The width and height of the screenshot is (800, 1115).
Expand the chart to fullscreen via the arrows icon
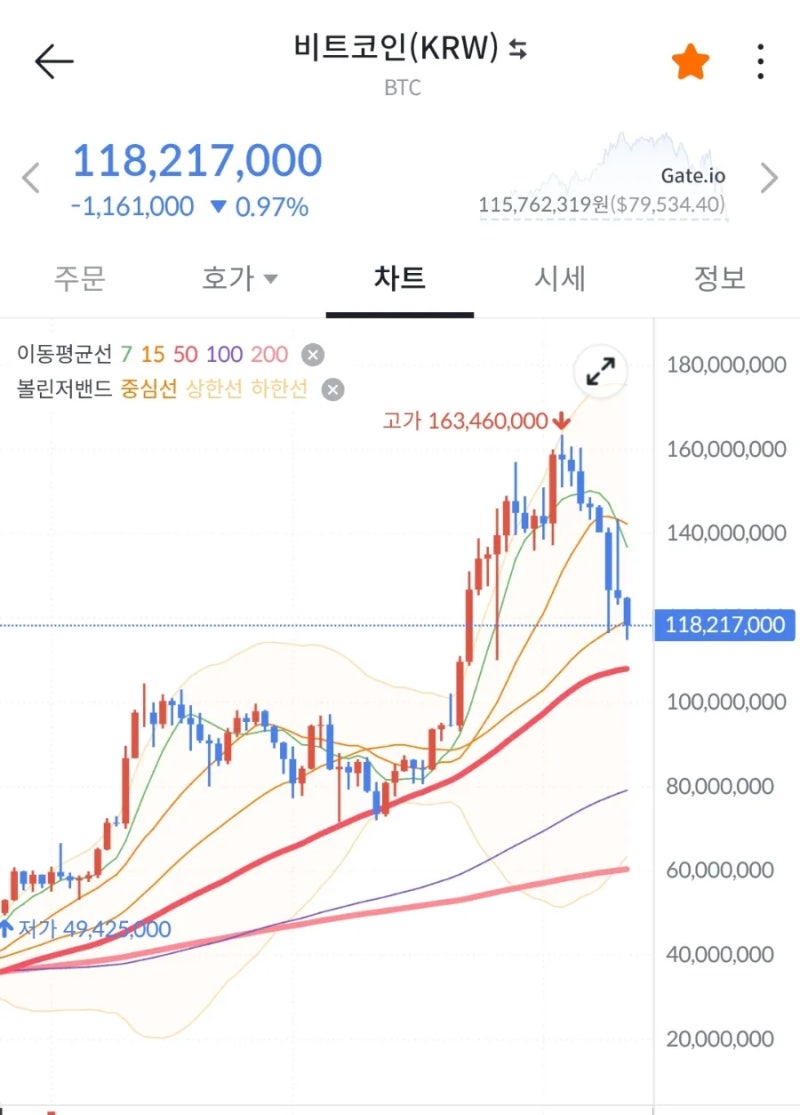click(x=598, y=371)
